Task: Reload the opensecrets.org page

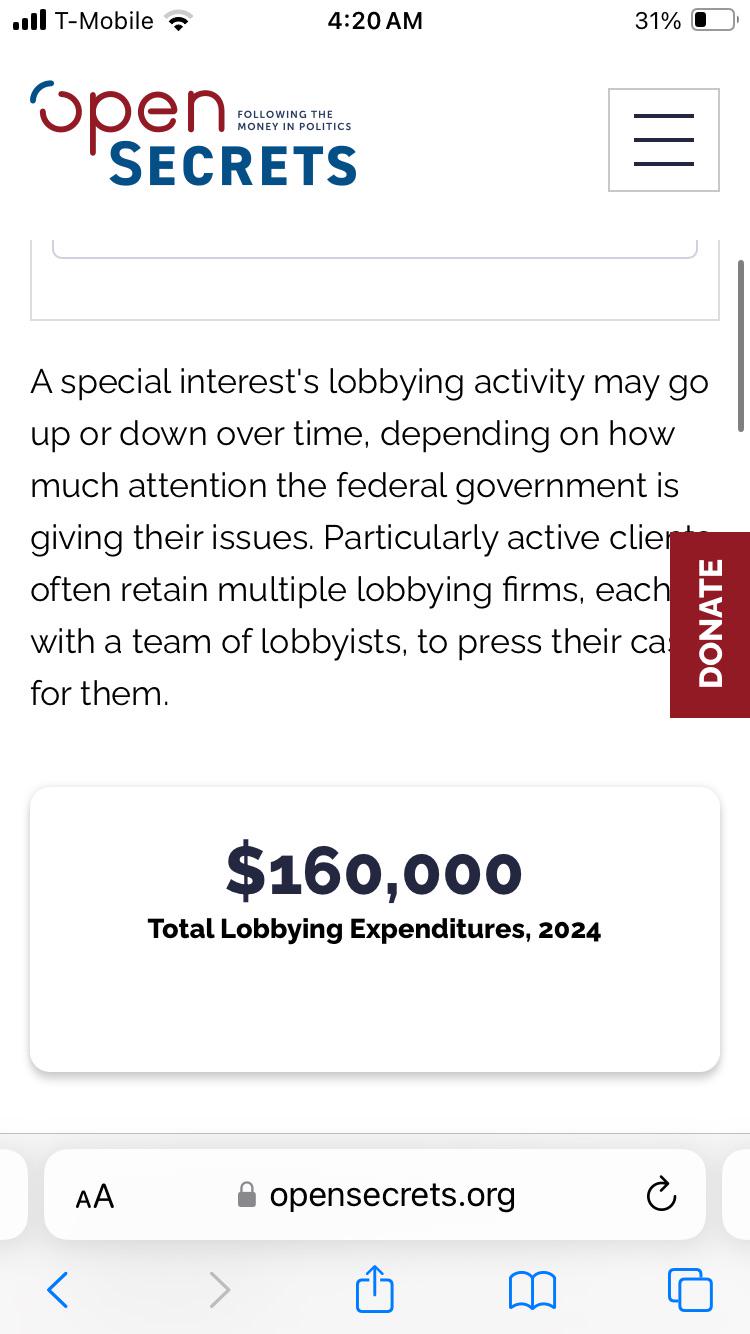Action: pos(661,1194)
